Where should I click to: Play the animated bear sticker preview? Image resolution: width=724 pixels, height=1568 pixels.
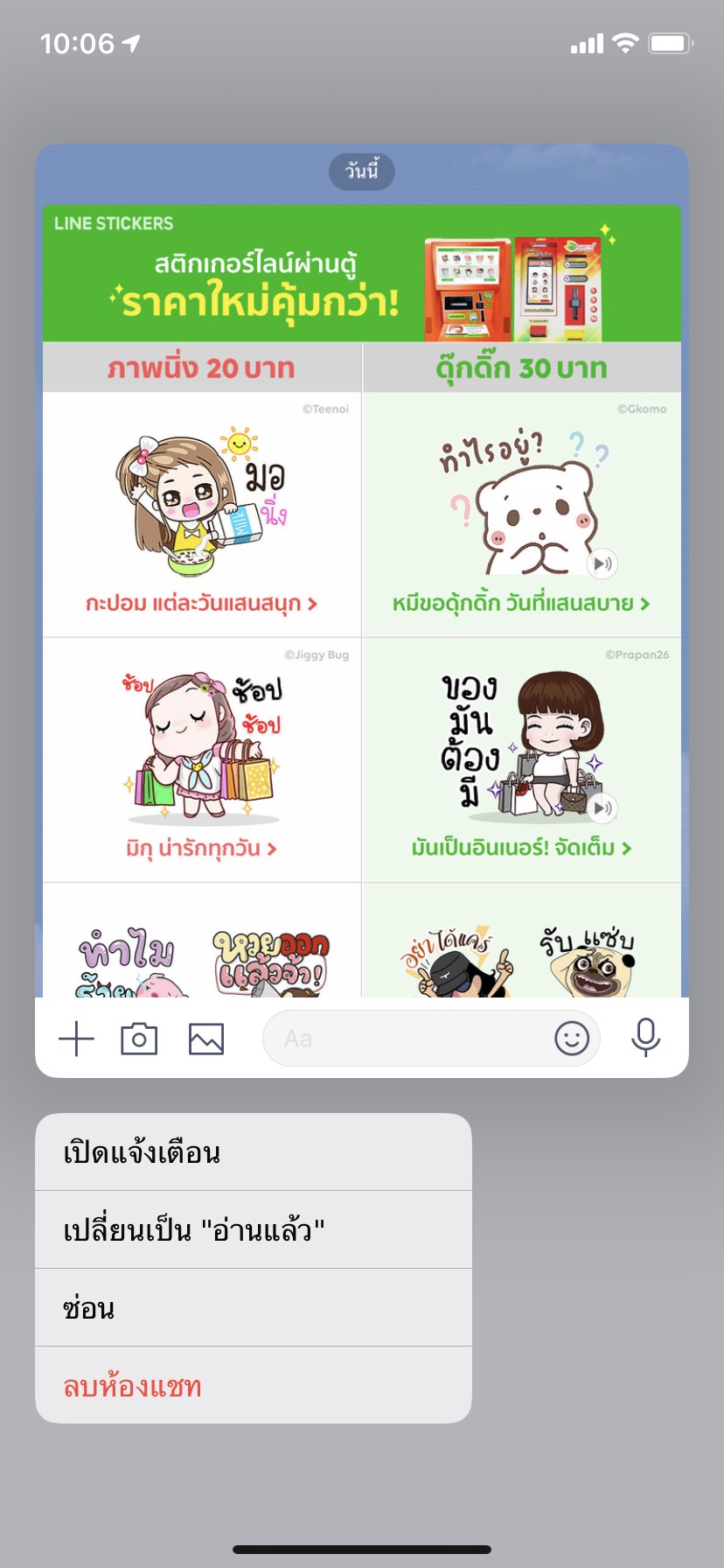pyautogui.click(x=602, y=564)
